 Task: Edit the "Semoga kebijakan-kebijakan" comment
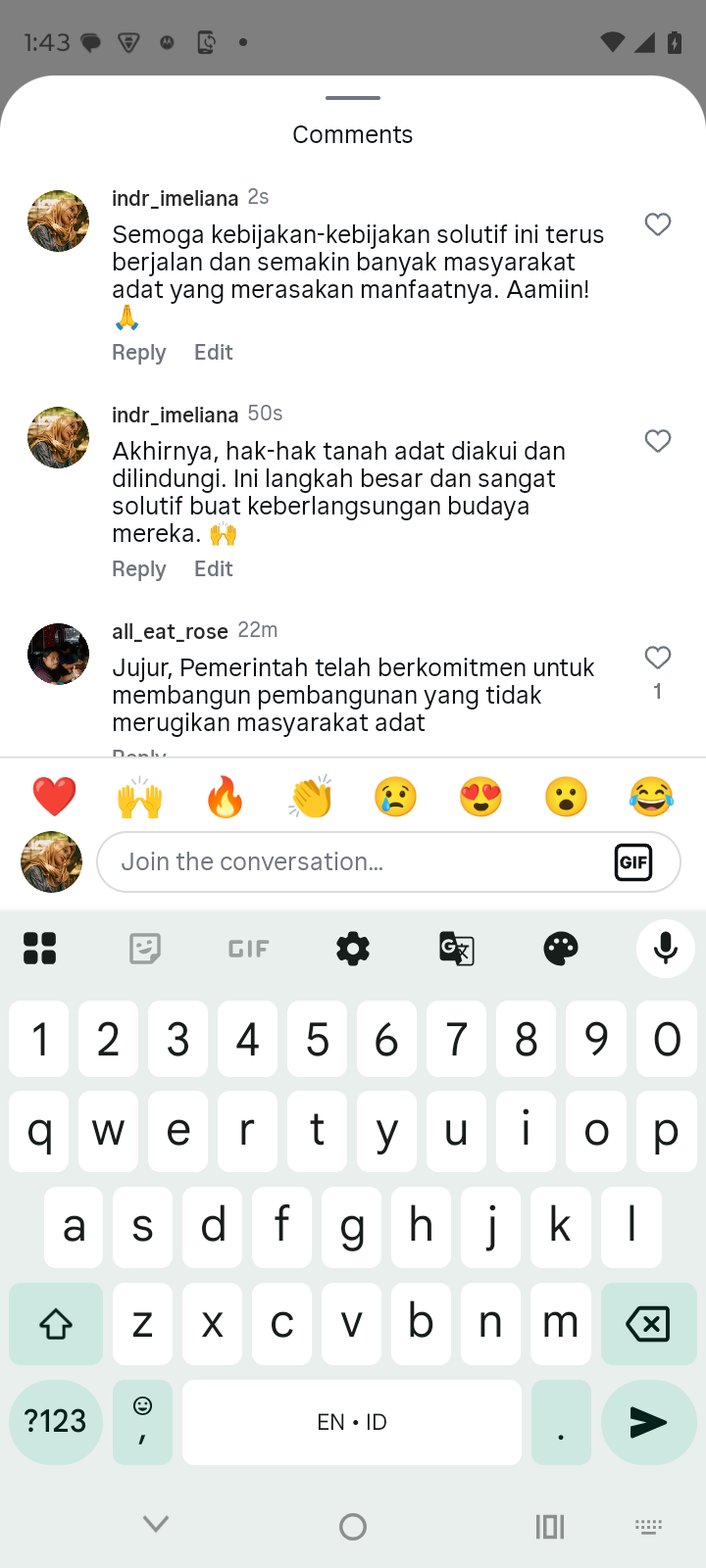[x=213, y=353]
